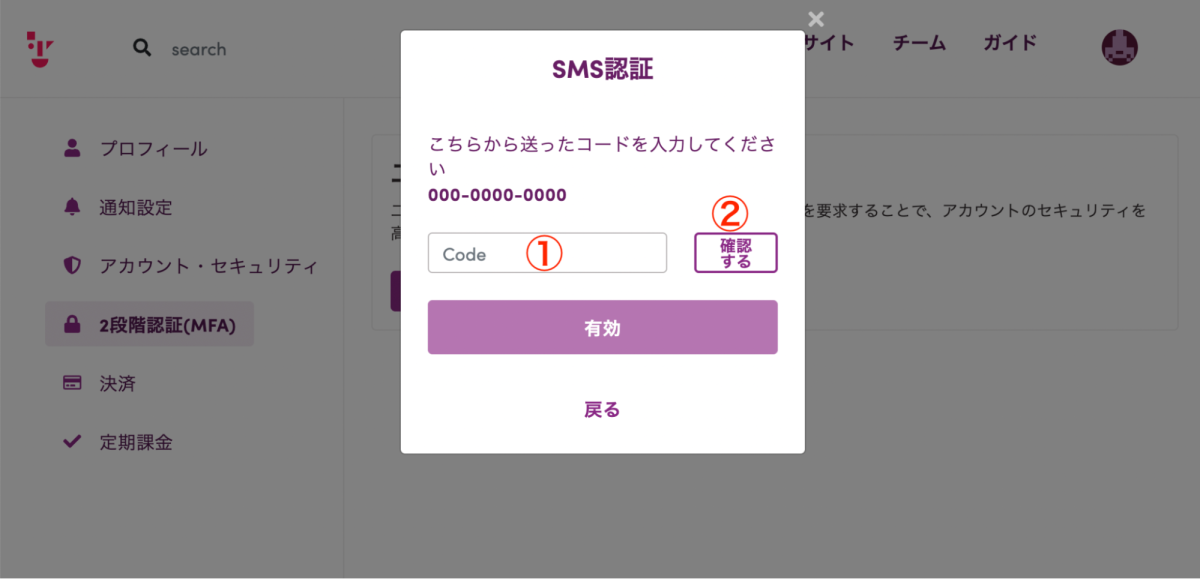This screenshot has width=1200, height=579.
Task: Open 通知設定 settings
Action: point(135,208)
